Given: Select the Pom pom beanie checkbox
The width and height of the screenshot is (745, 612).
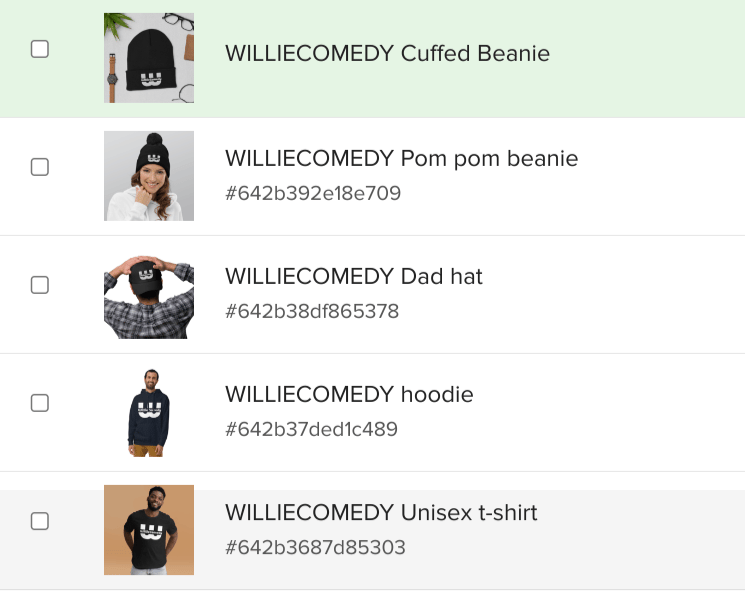Looking at the screenshot, I should pos(40,167).
